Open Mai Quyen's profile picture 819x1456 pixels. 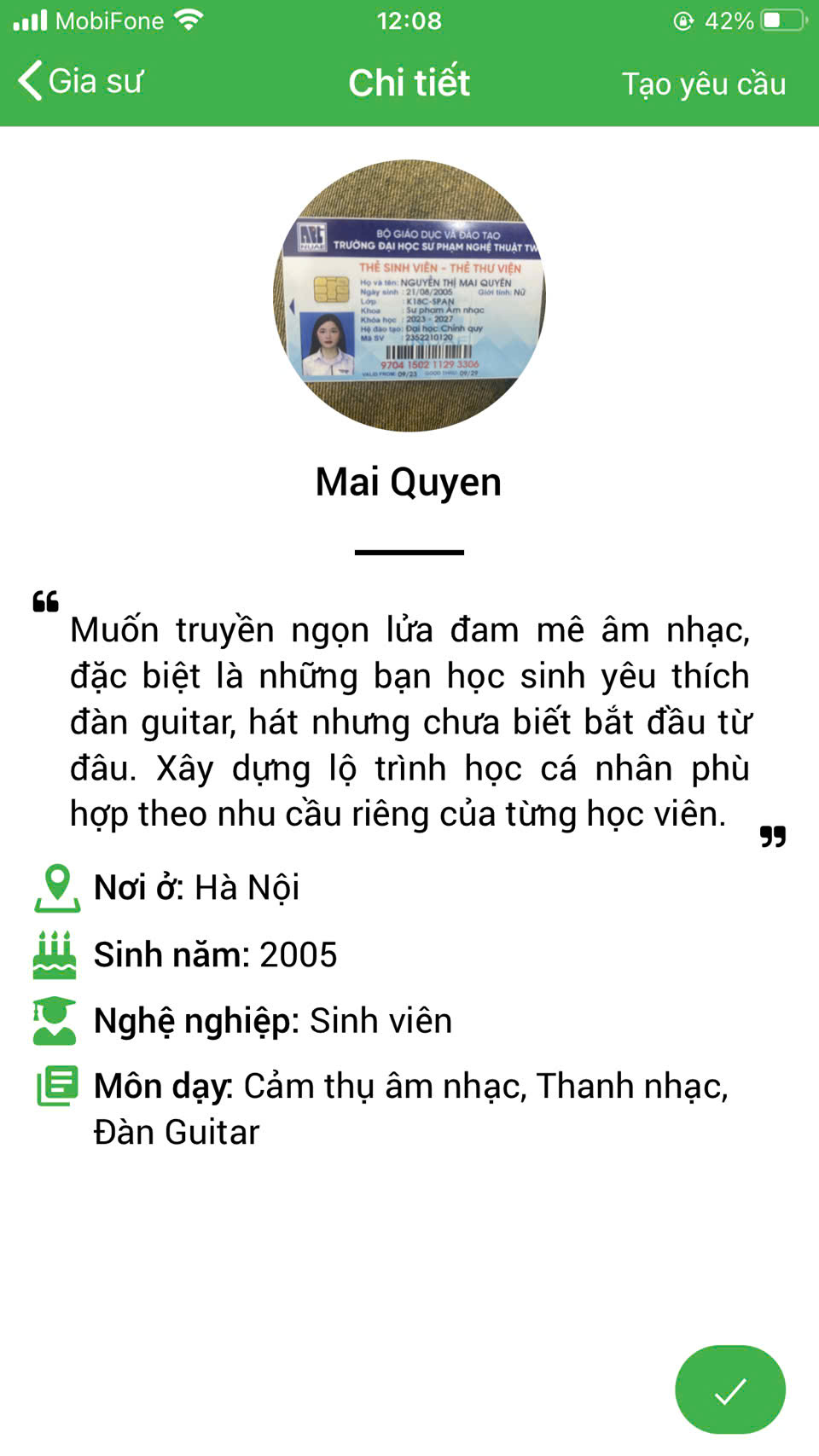[x=409, y=296]
